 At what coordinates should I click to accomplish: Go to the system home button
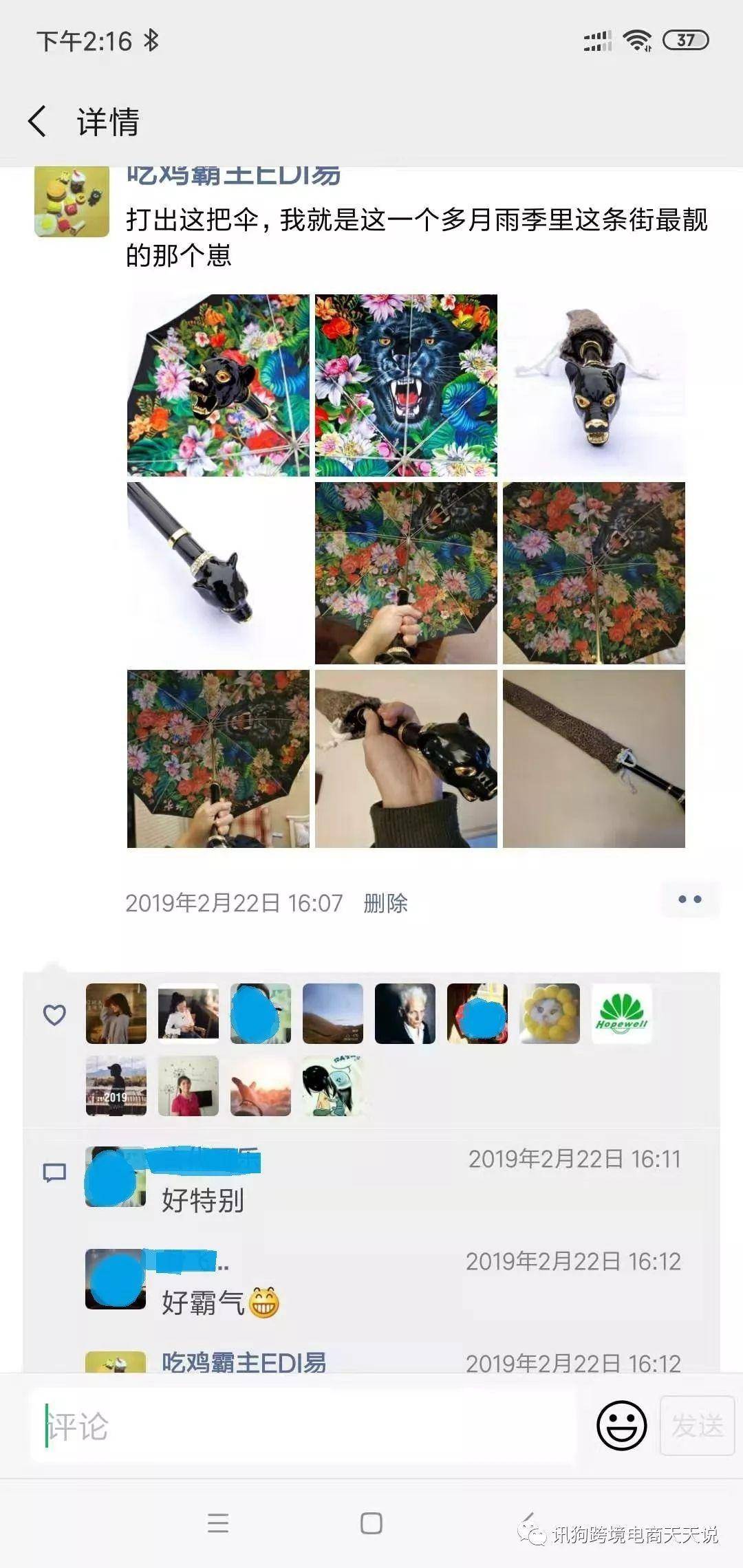[x=371, y=1523]
